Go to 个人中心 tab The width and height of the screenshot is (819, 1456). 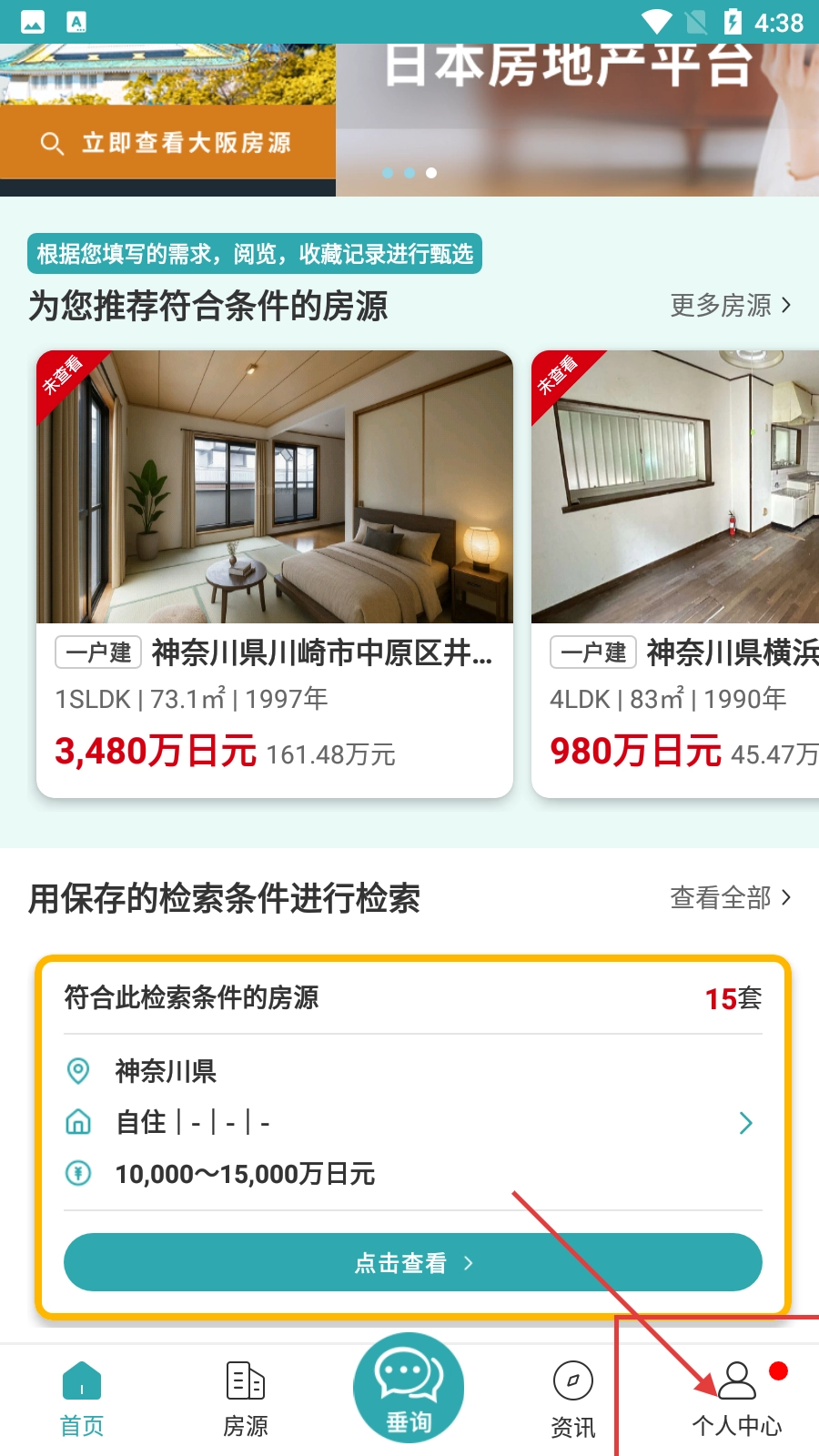(x=737, y=1399)
